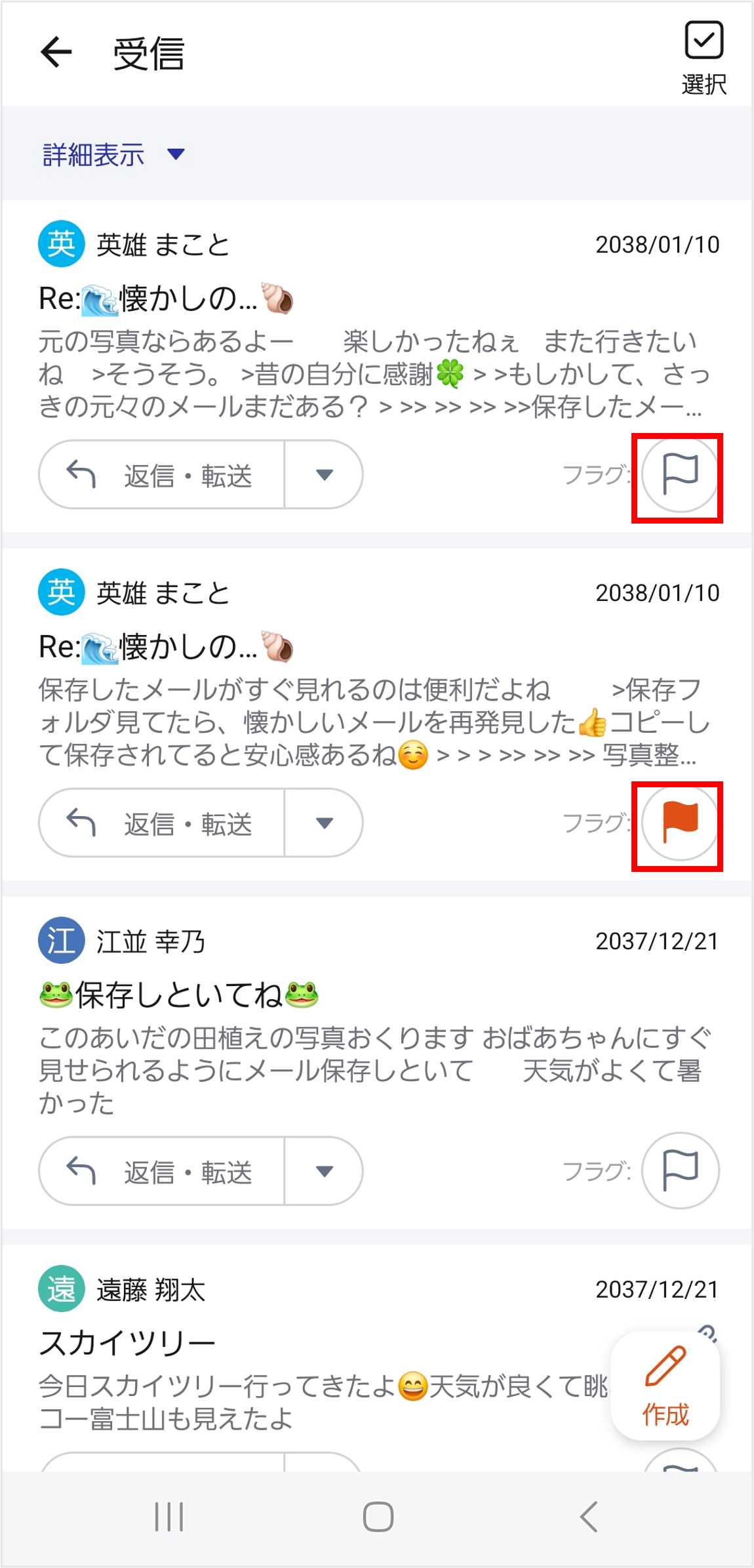This screenshot has width=754, height=1568.
Task: Open recent apps from the navigation bar
Action: [x=169, y=1517]
